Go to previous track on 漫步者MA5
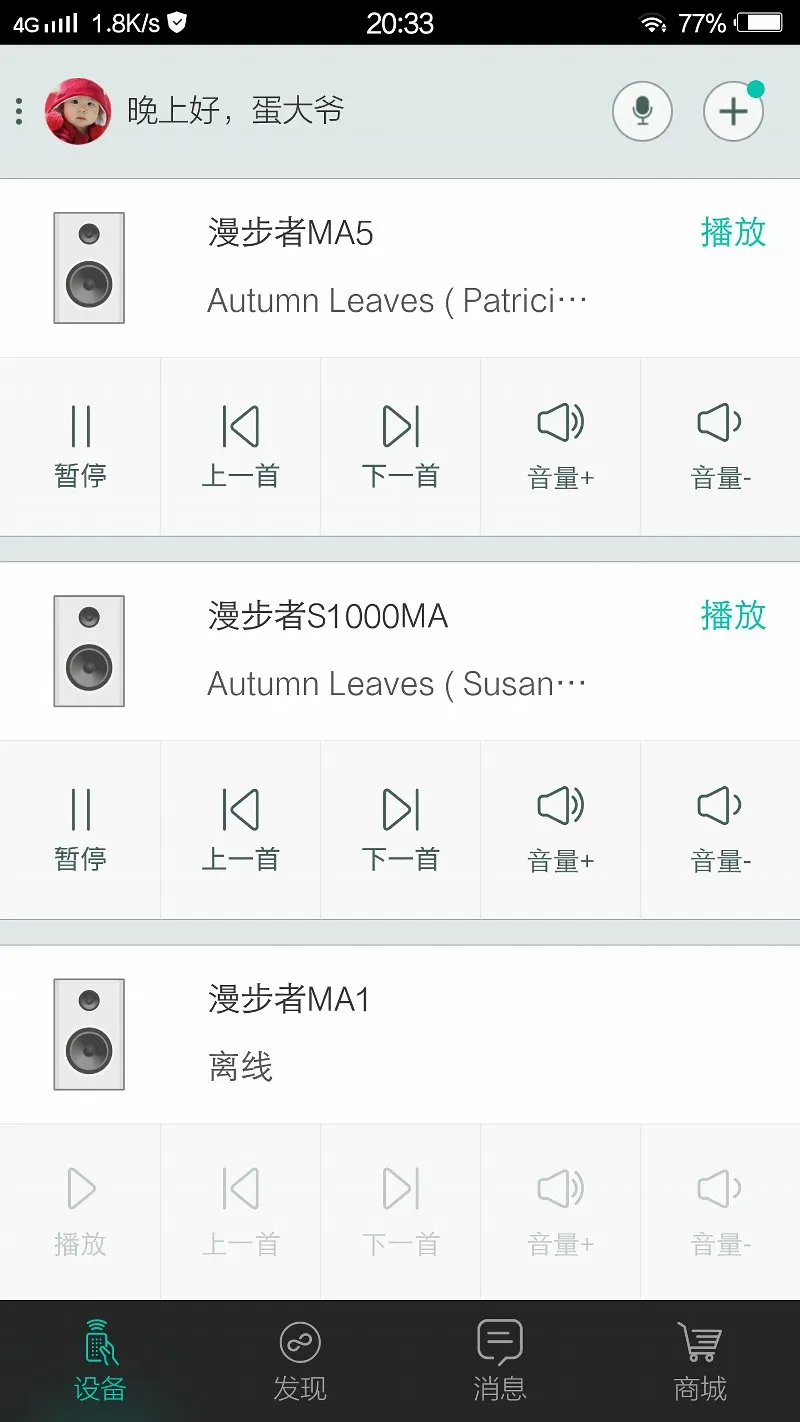The height and width of the screenshot is (1422, 800). (240, 447)
